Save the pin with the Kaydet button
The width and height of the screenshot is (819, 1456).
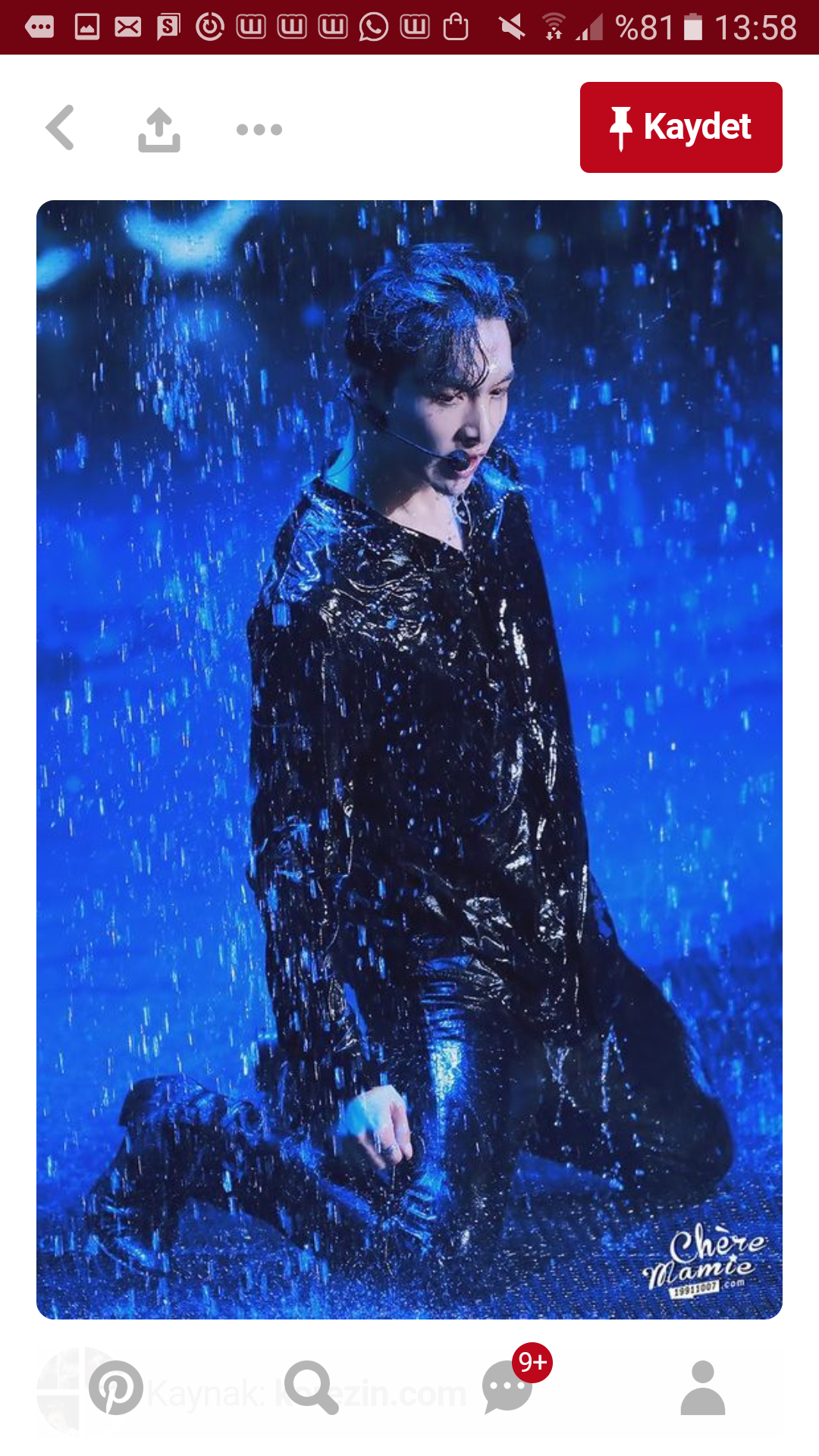(x=680, y=127)
